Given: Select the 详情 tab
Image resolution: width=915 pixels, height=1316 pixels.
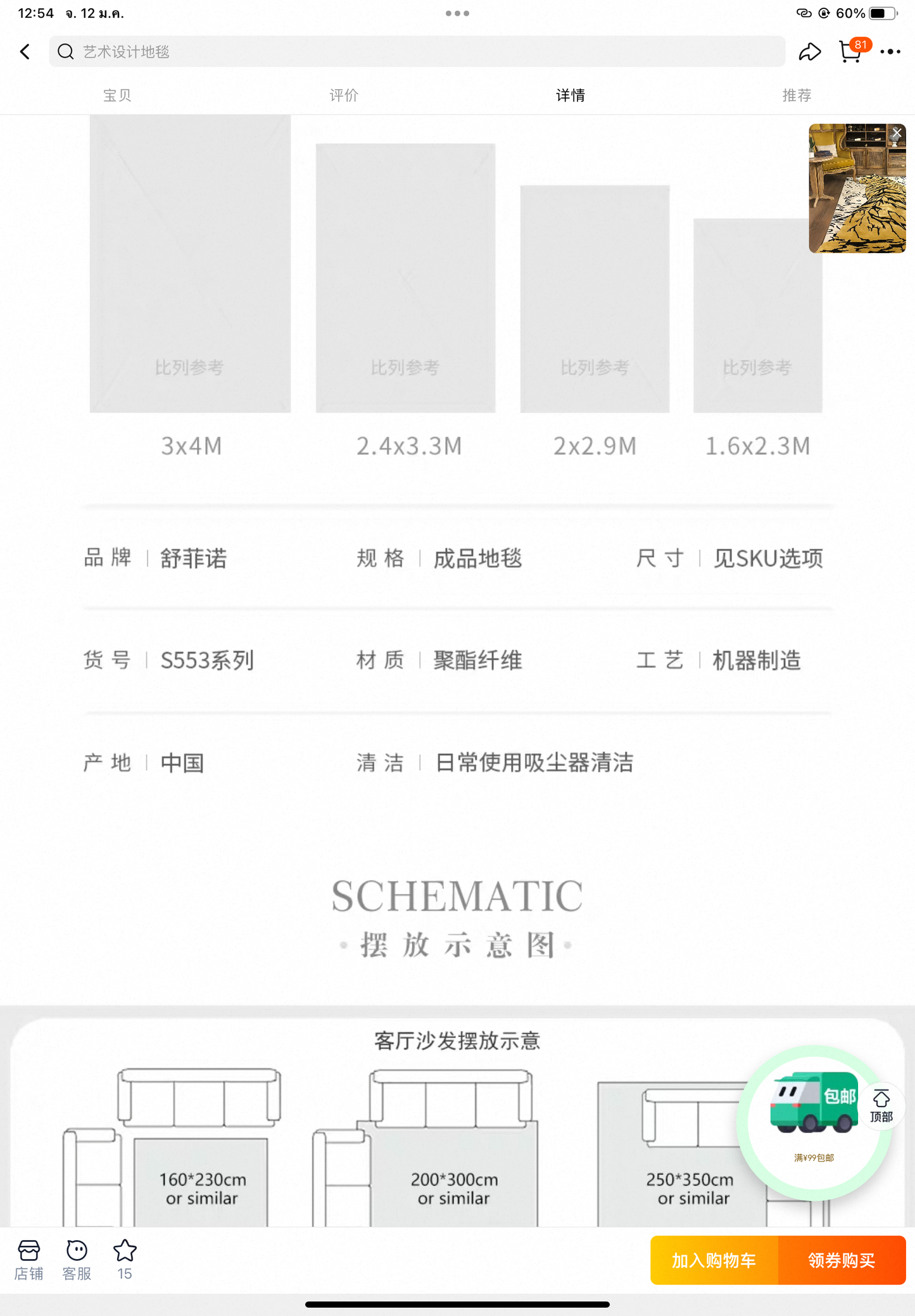Looking at the screenshot, I should tap(570, 95).
